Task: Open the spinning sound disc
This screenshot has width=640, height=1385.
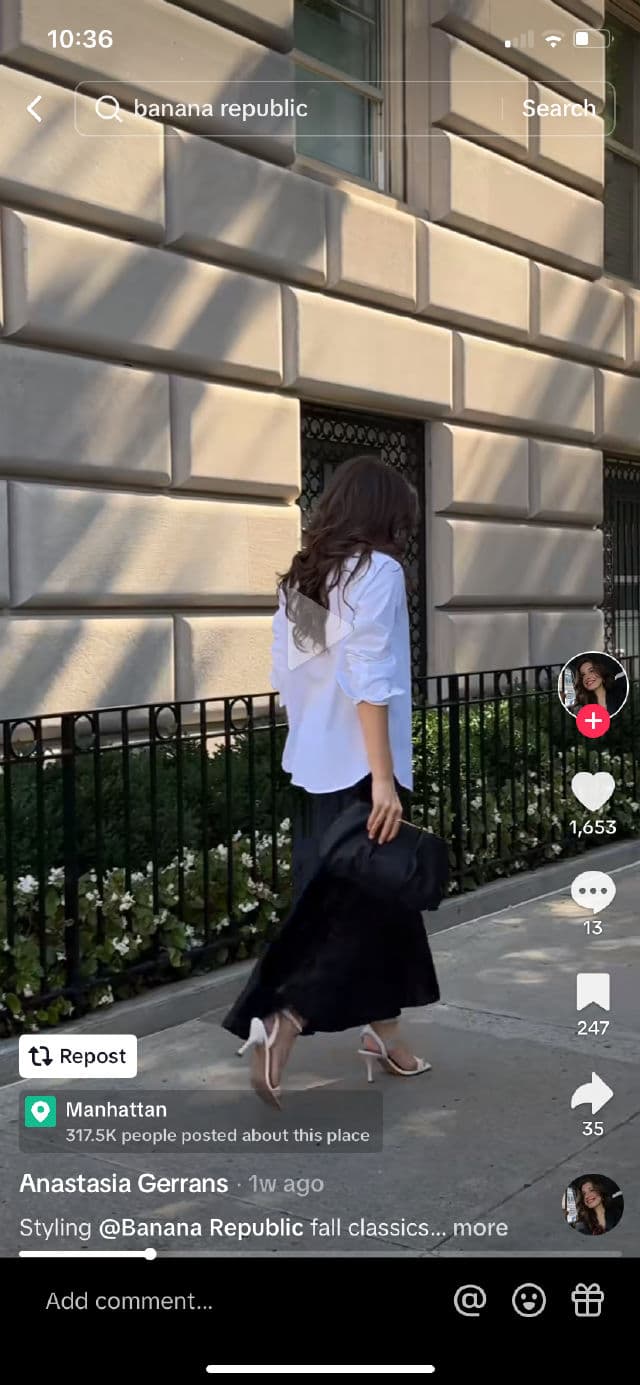Action: pyautogui.click(x=593, y=1204)
